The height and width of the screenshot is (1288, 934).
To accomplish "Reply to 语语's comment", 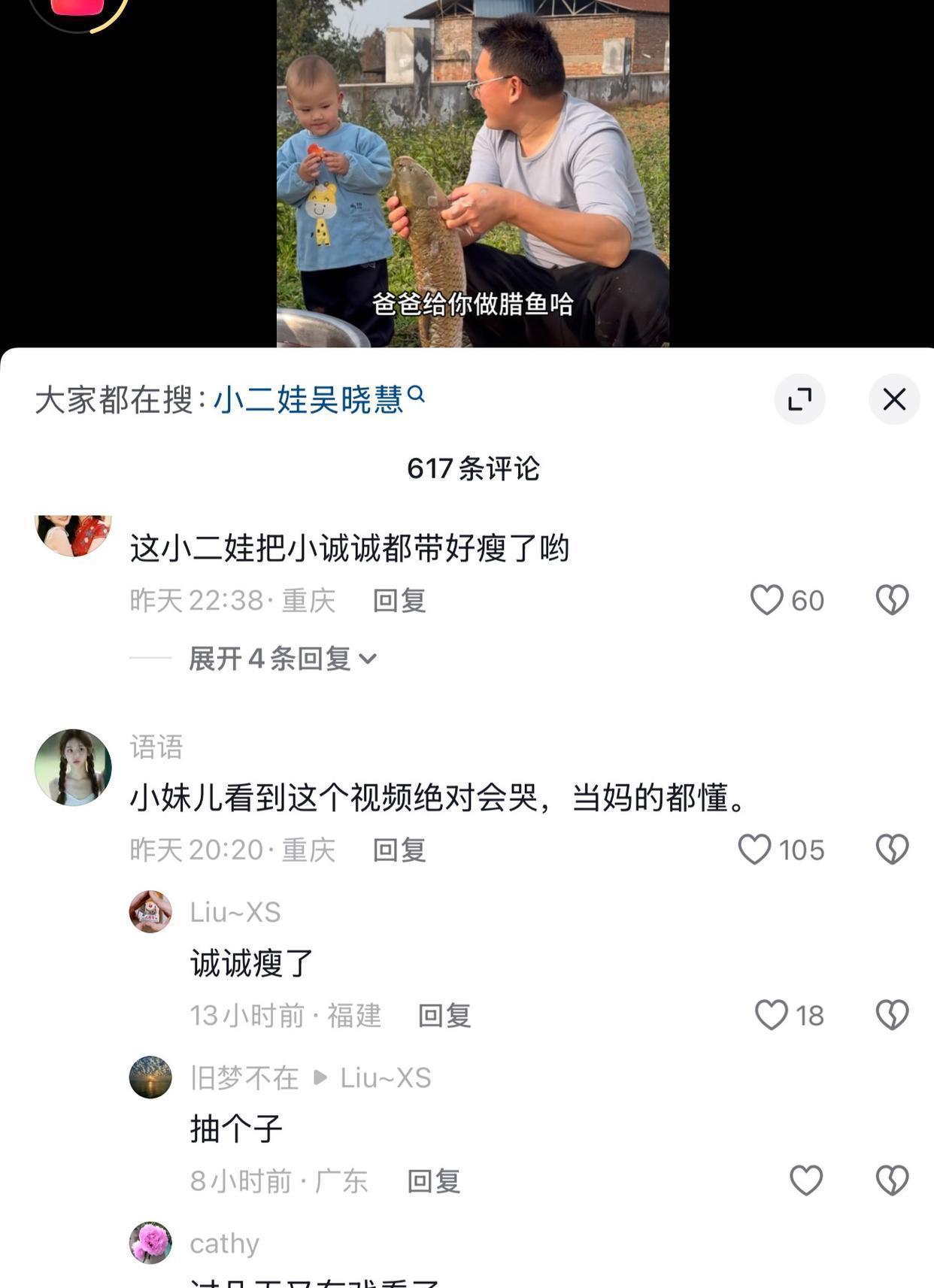I will (x=399, y=850).
